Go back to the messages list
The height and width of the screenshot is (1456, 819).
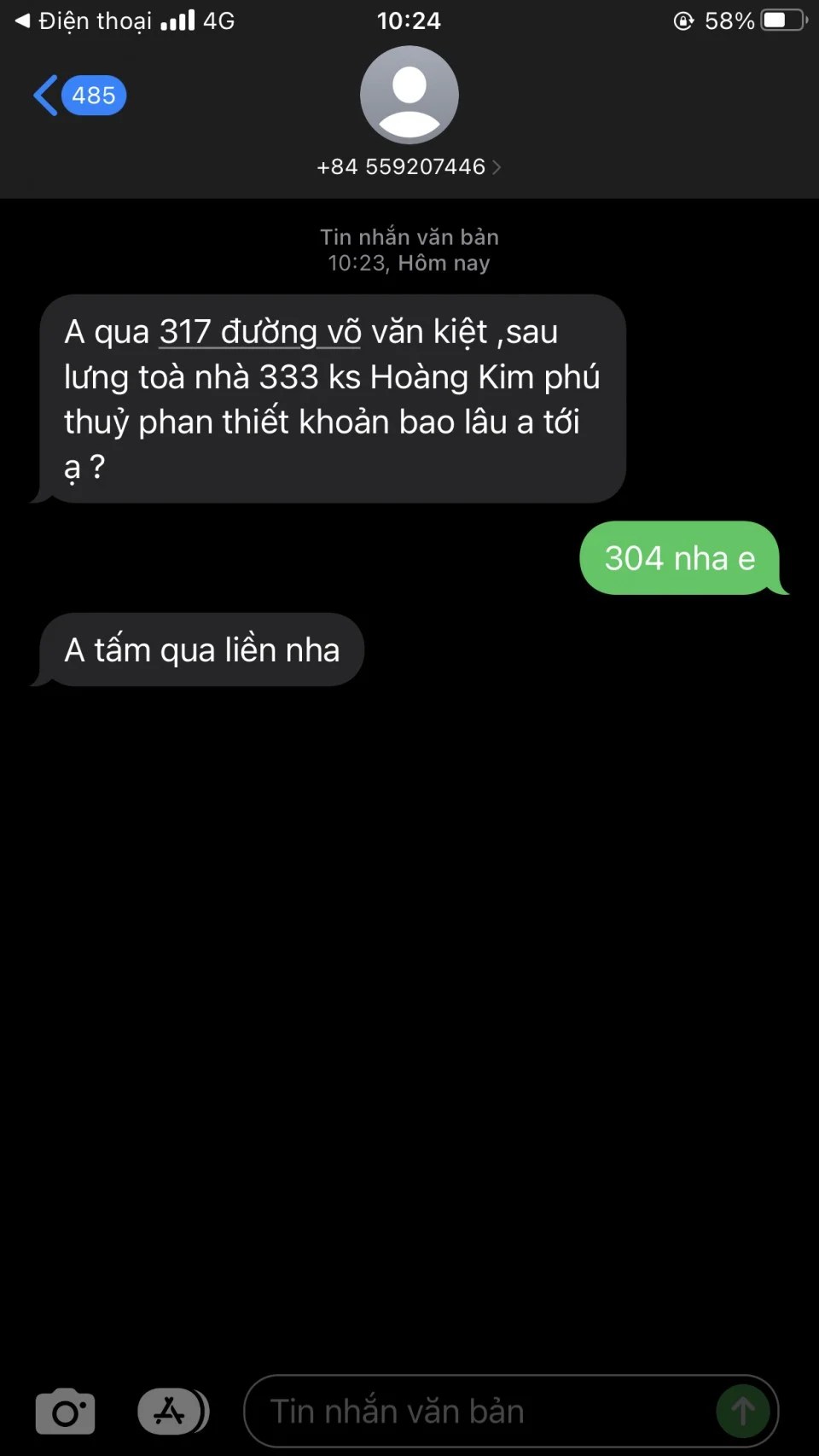click(77, 96)
